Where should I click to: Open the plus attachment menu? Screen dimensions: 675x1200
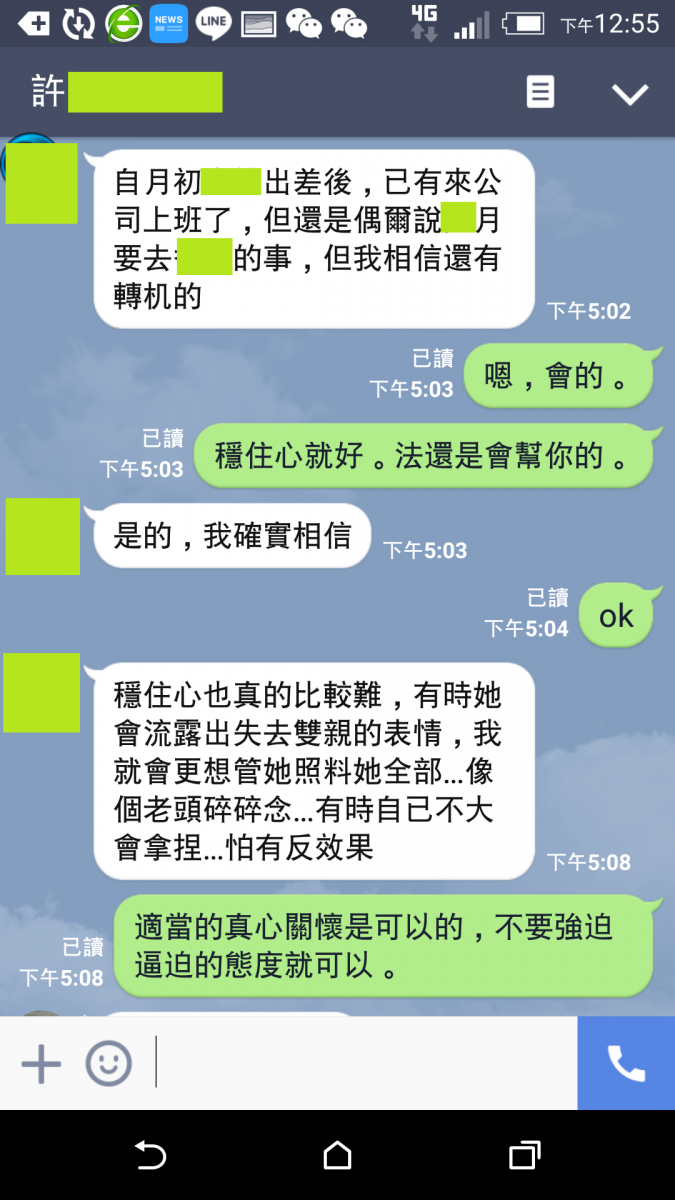click(x=41, y=1064)
